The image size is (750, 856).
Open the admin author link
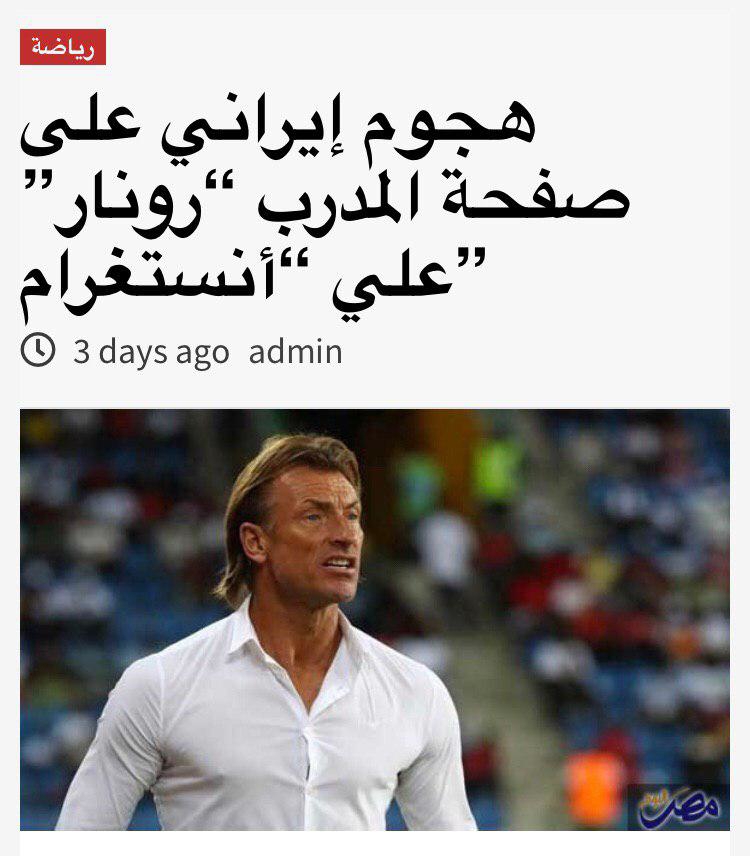(295, 352)
